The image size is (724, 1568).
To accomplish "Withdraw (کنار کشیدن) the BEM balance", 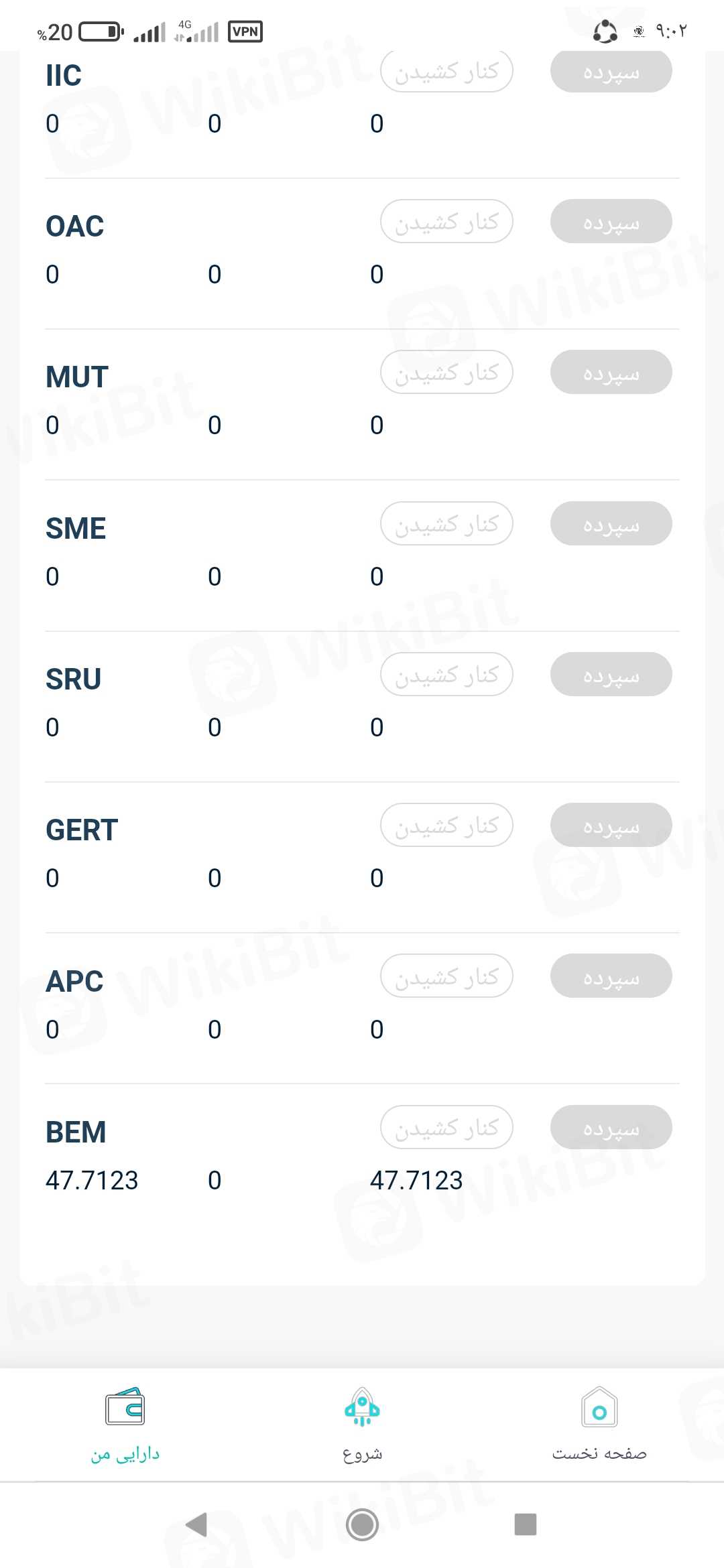I will click(x=446, y=1127).
